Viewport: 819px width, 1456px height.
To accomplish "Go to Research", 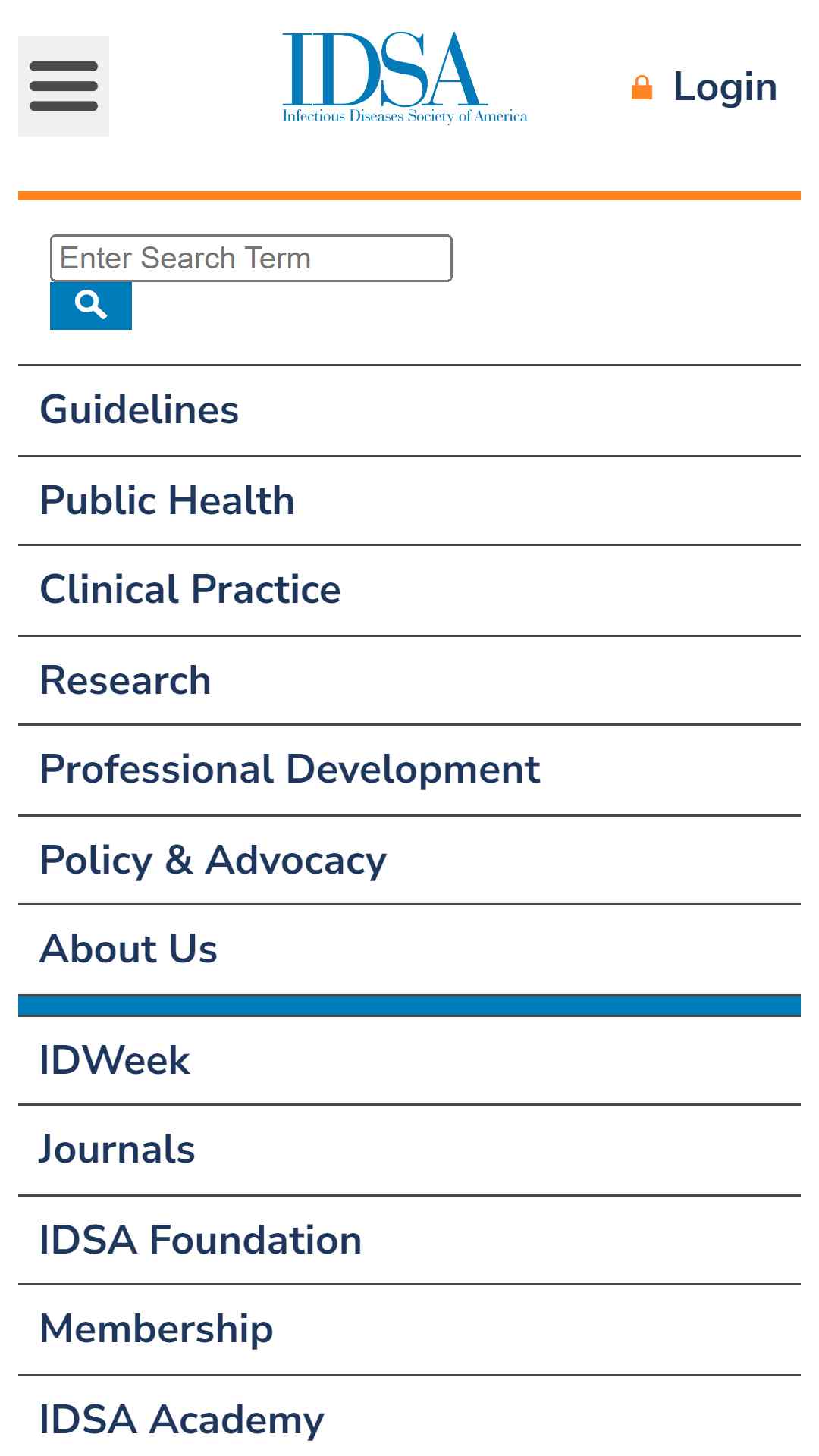I will (409, 680).
